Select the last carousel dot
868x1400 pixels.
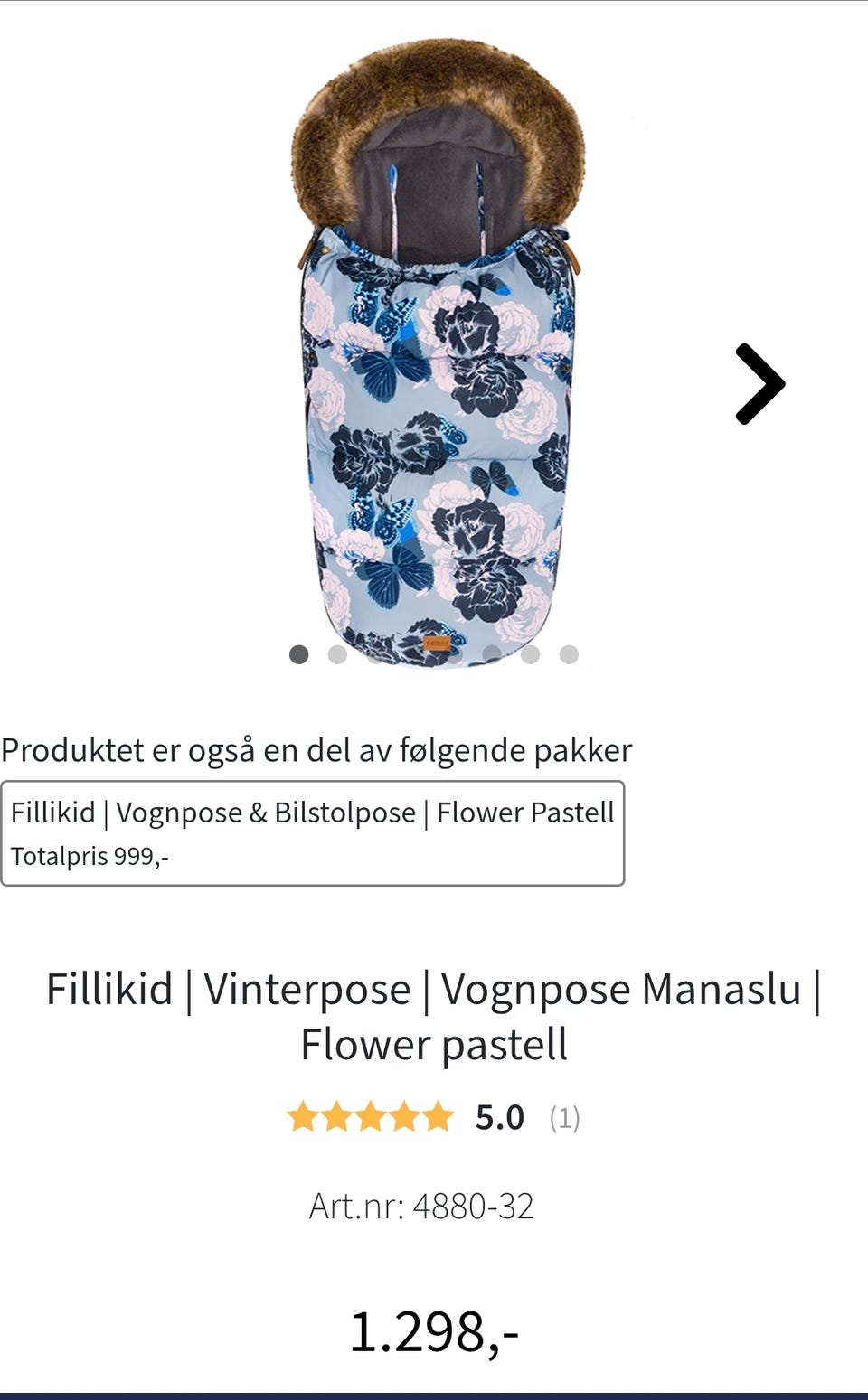569,653
